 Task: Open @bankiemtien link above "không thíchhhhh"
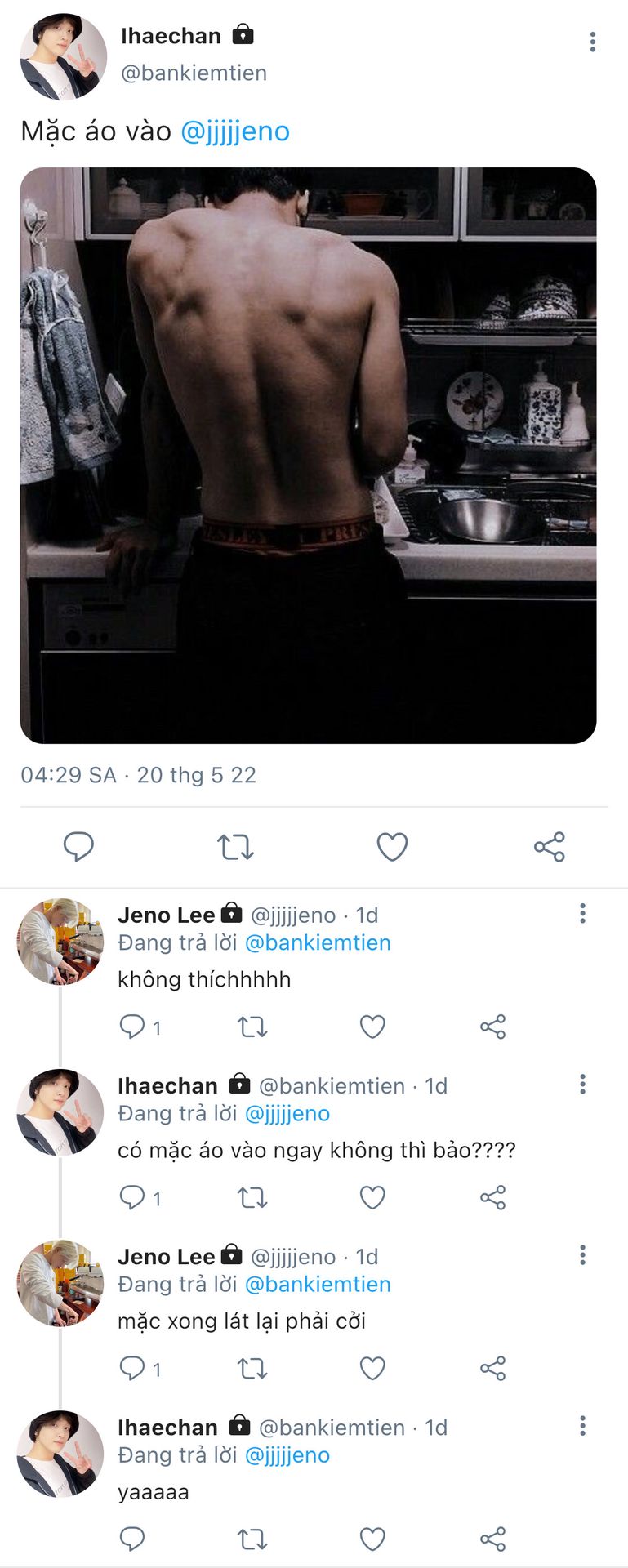tap(318, 942)
